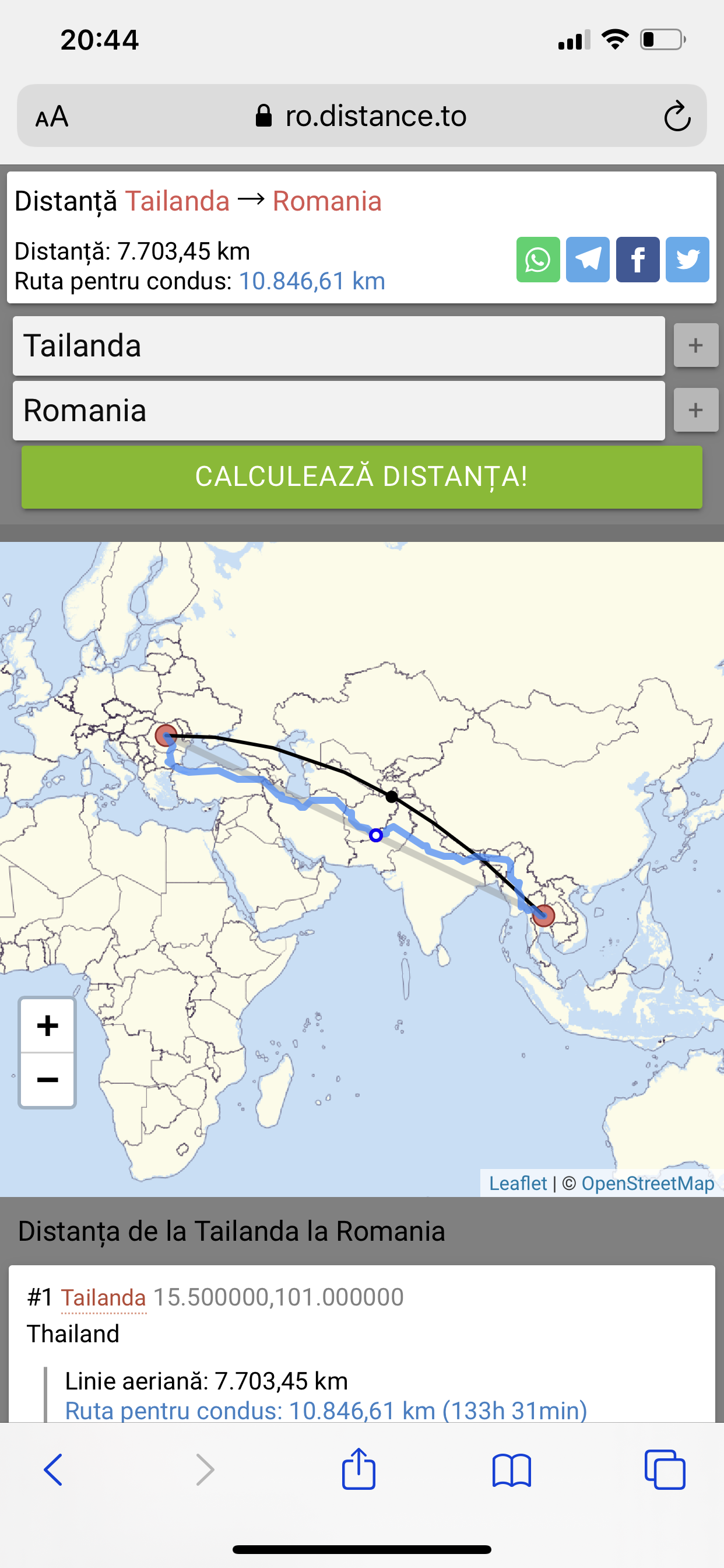Zoom out of the map
The height and width of the screenshot is (1568, 724).
[x=47, y=1080]
